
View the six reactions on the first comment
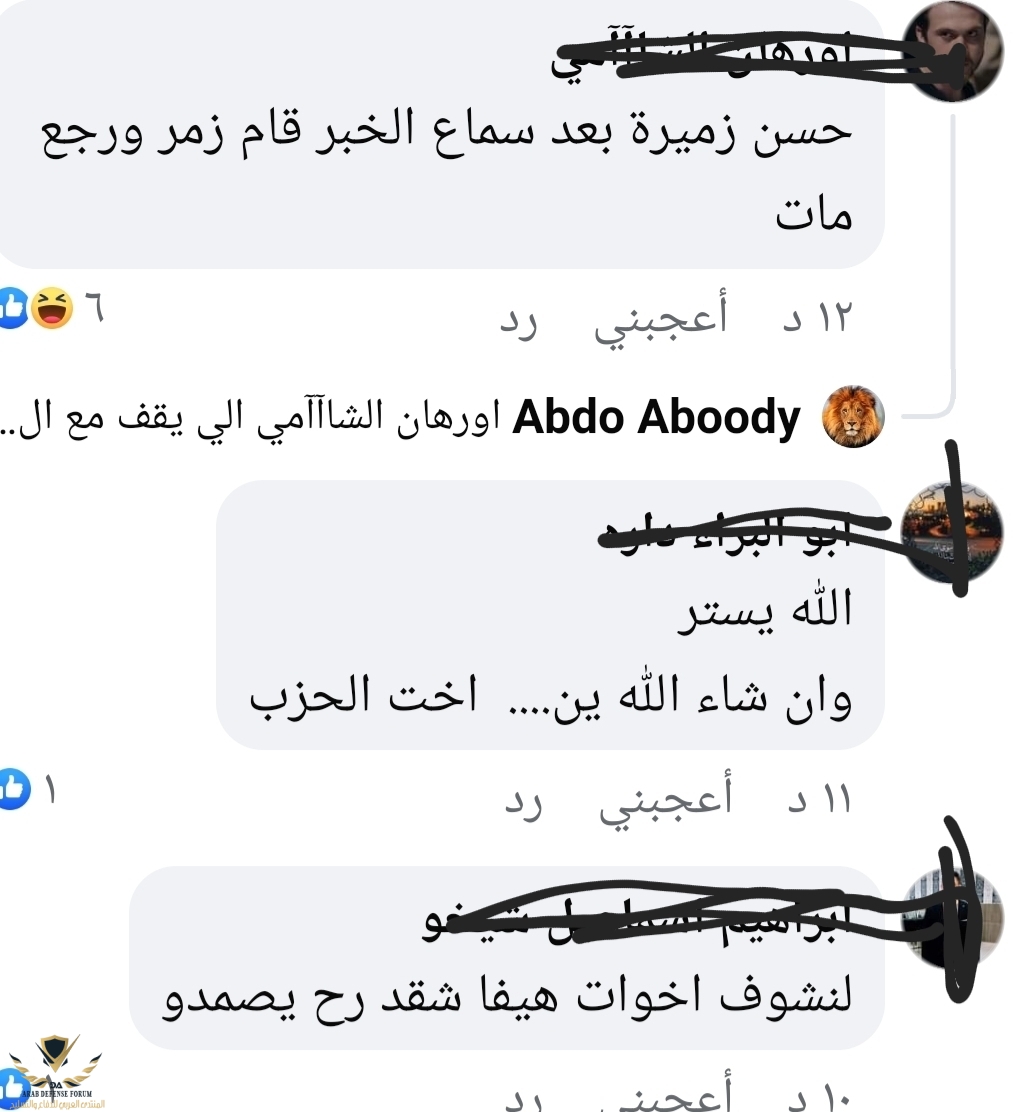click(48, 309)
